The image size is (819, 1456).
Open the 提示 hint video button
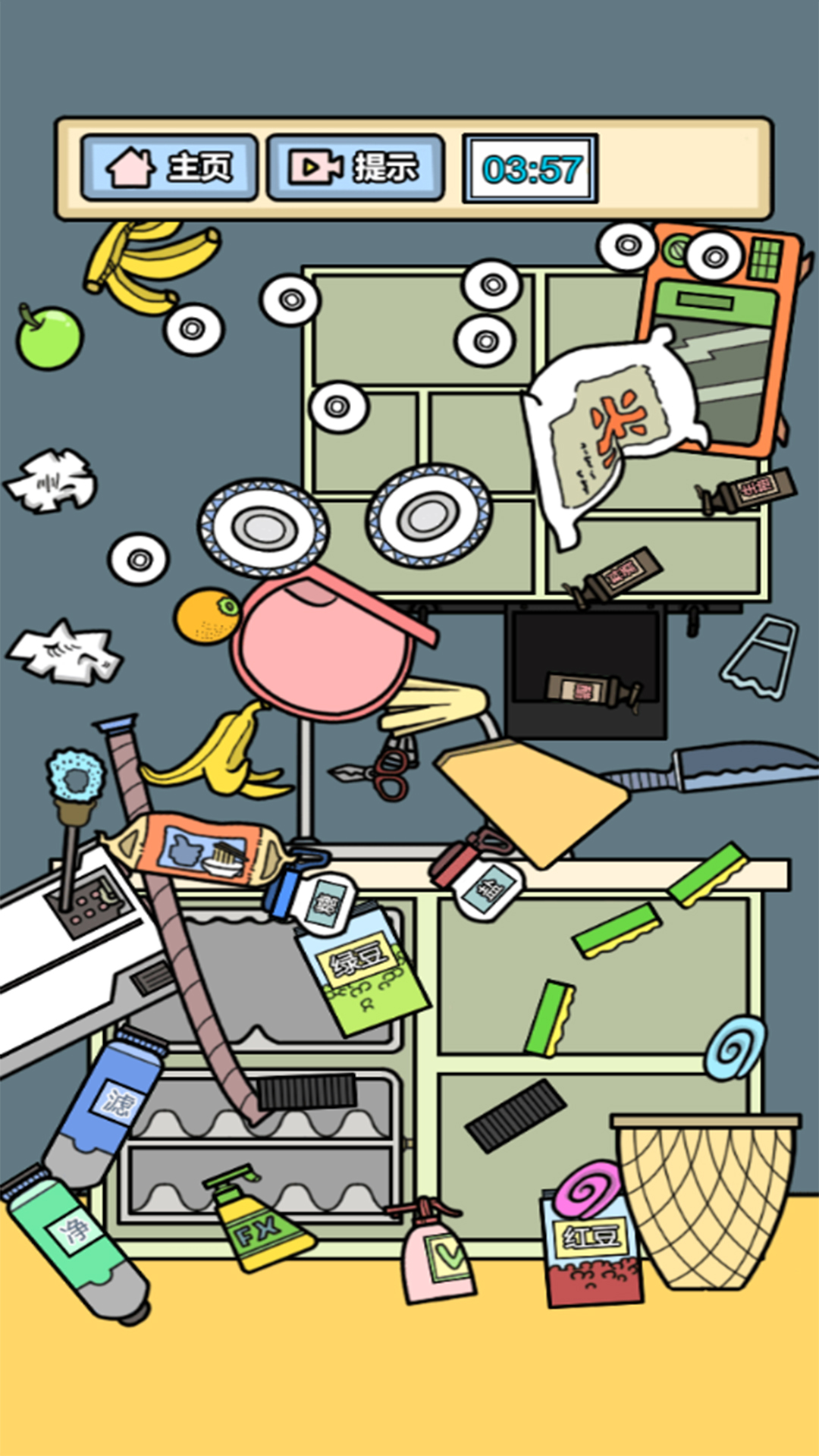355,168
